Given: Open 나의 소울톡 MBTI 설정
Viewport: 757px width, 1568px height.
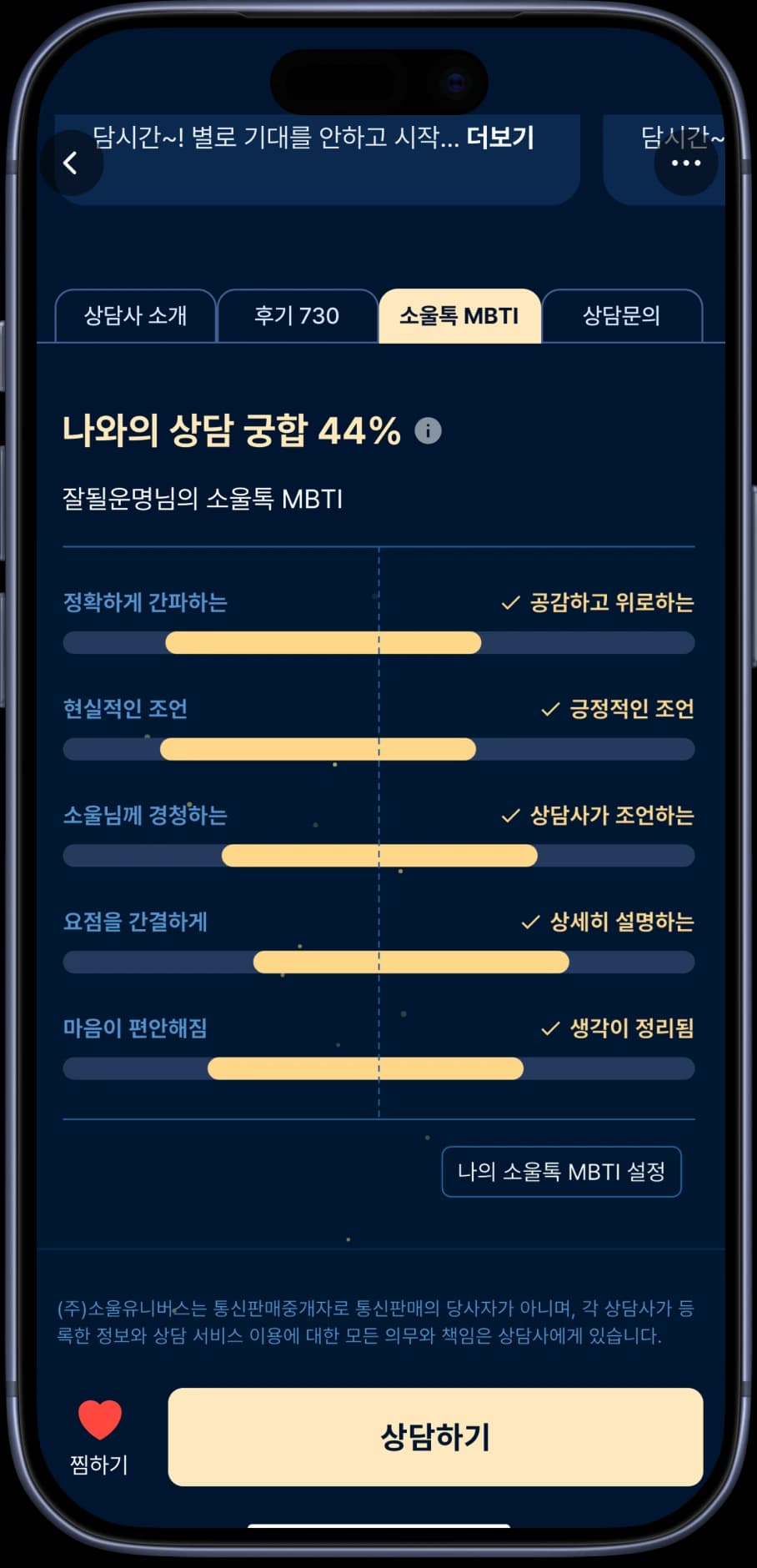Looking at the screenshot, I should pyautogui.click(x=561, y=1172).
